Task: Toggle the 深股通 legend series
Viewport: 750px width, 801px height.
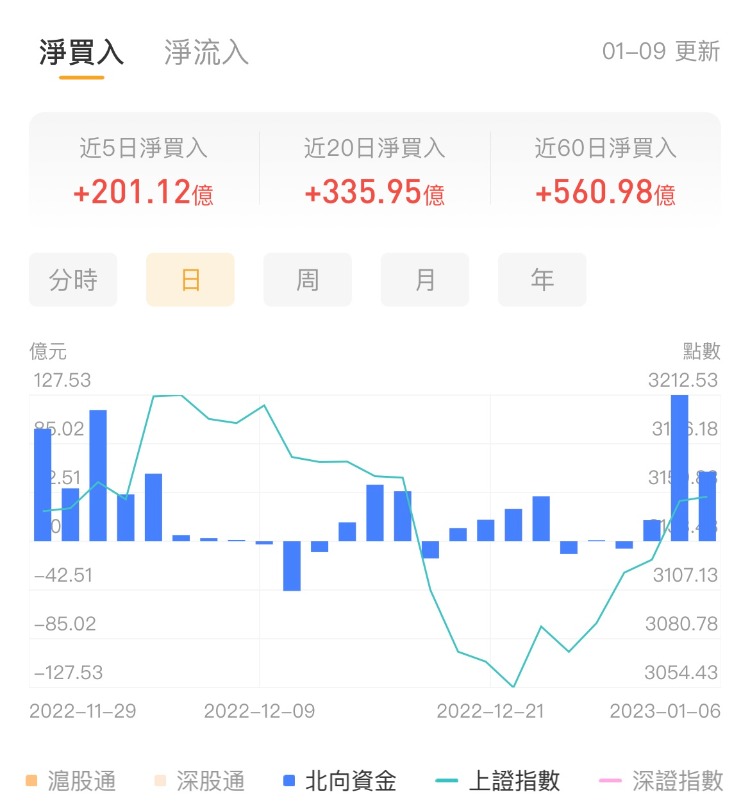Action: 198,781
